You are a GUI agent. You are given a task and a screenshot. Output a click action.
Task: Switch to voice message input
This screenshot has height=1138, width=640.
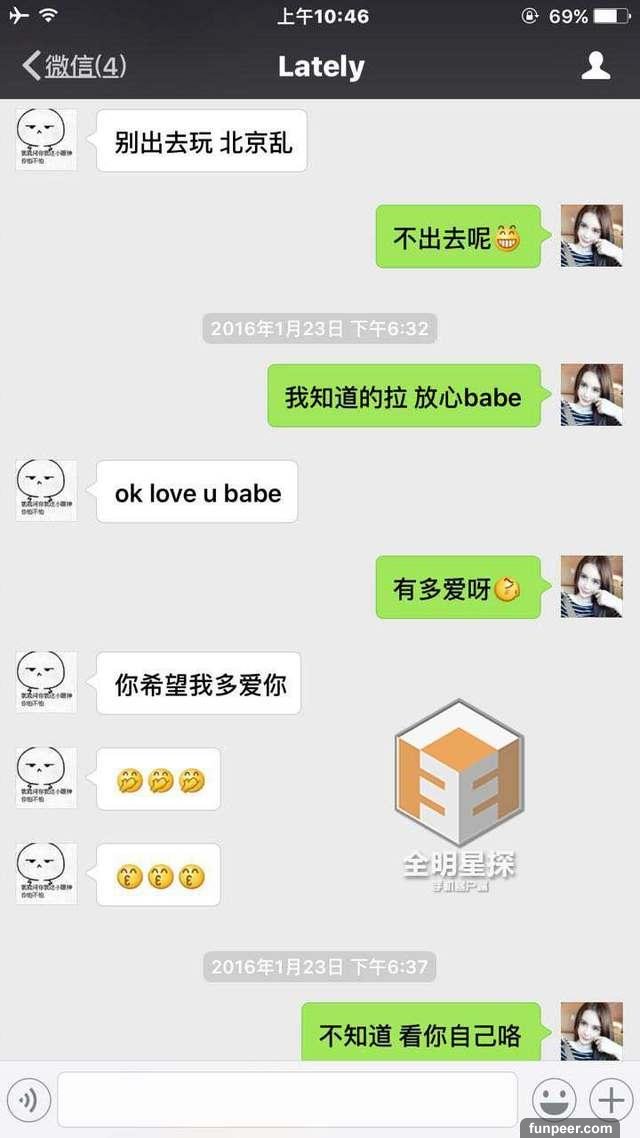pos(28,1100)
